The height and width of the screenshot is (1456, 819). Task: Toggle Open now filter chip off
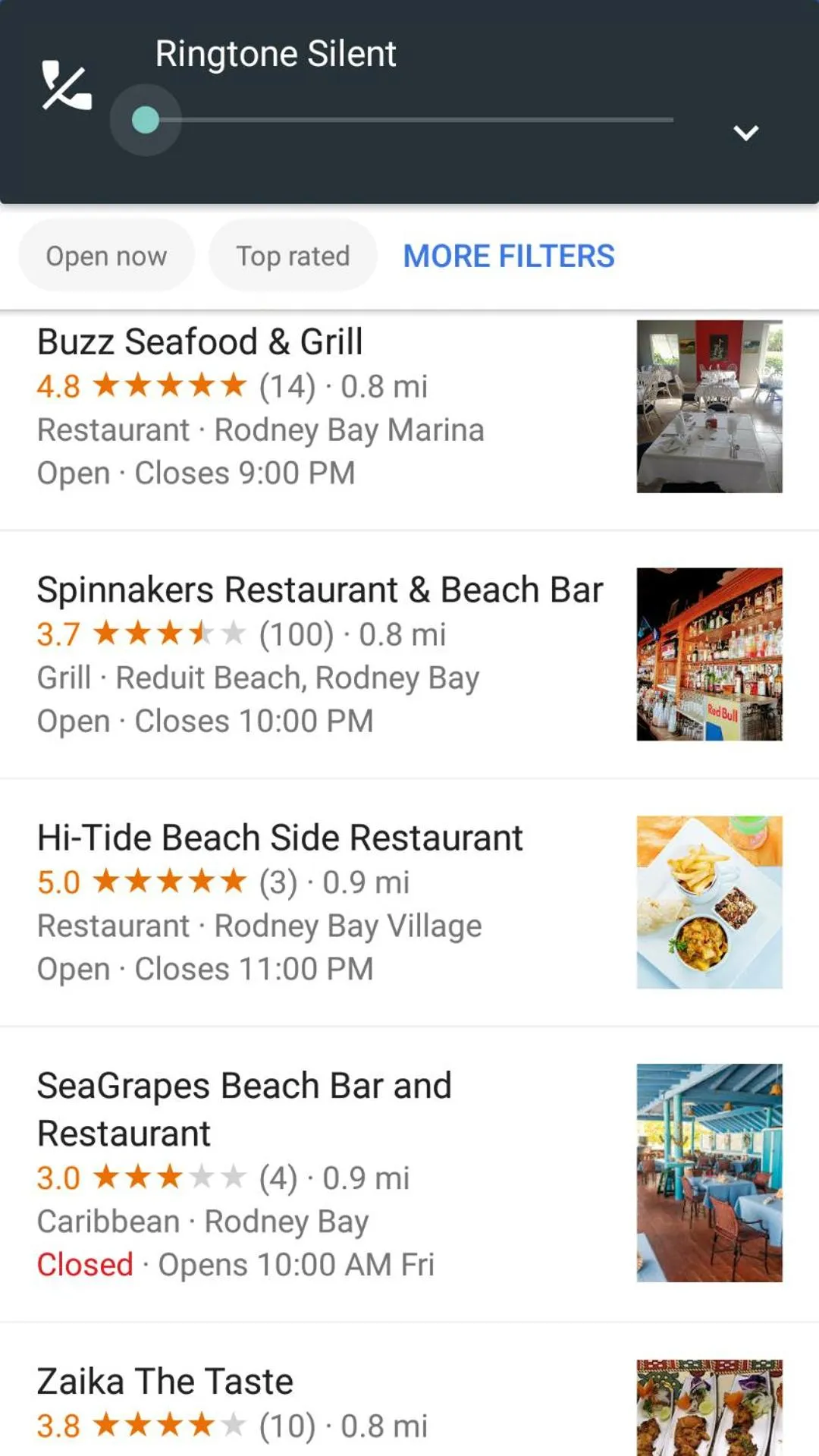tap(106, 255)
